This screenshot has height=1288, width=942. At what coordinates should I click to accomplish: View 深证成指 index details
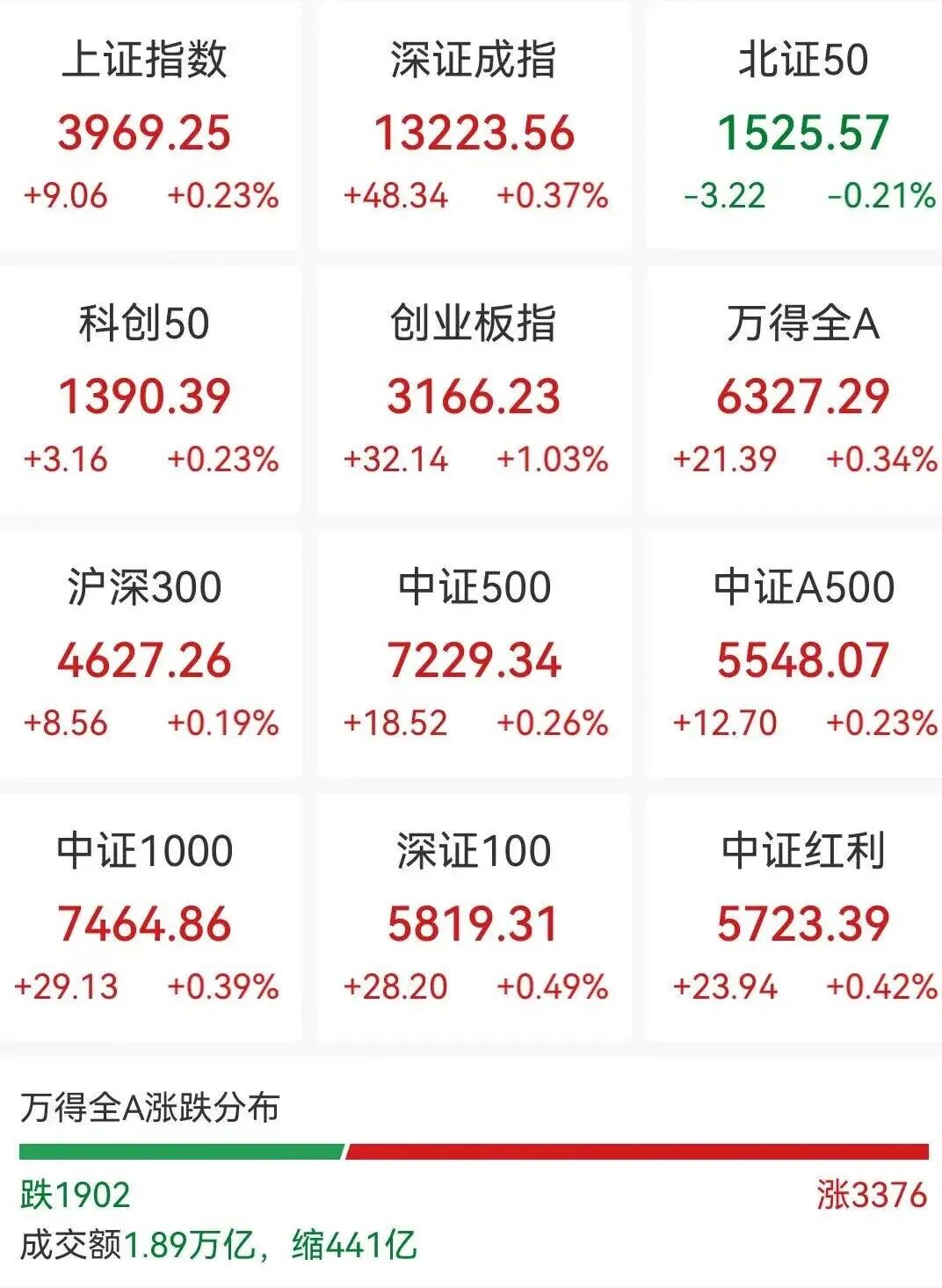click(x=474, y=127)
